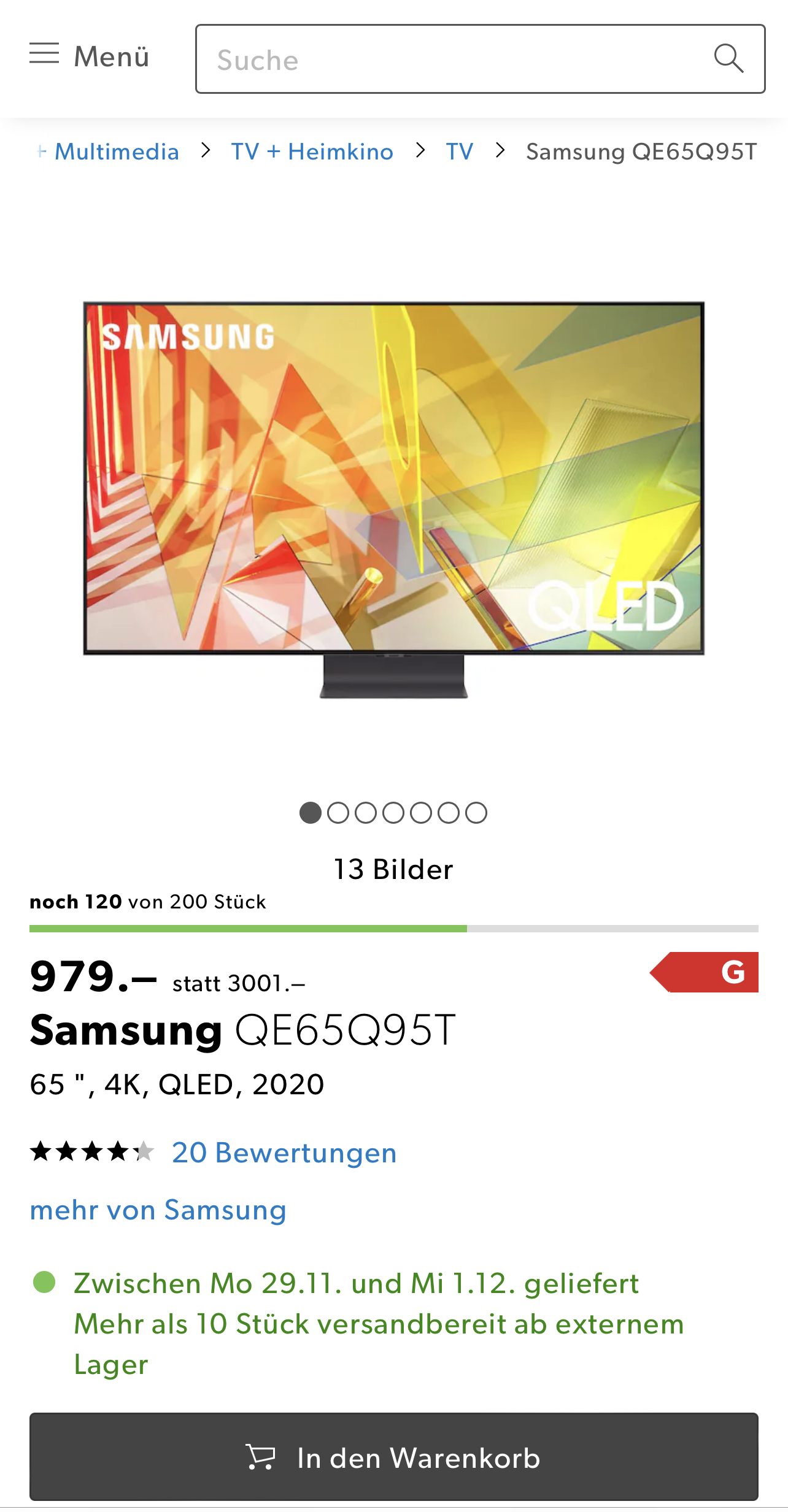
Task: Open the 20 Bewertungen reviews
Action: (x=284, y=1153)
